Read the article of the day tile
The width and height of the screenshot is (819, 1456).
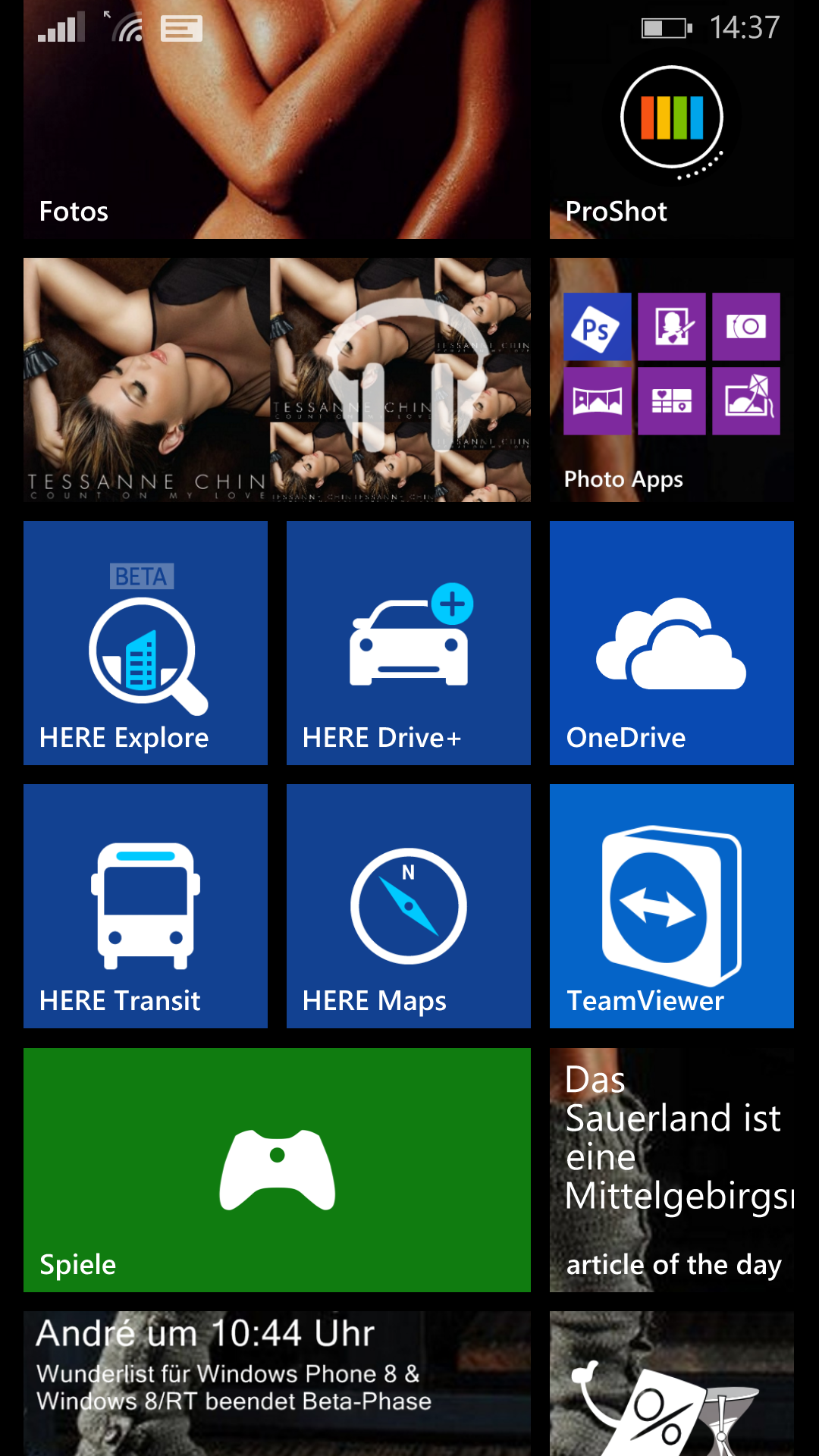pos(671,1169)
